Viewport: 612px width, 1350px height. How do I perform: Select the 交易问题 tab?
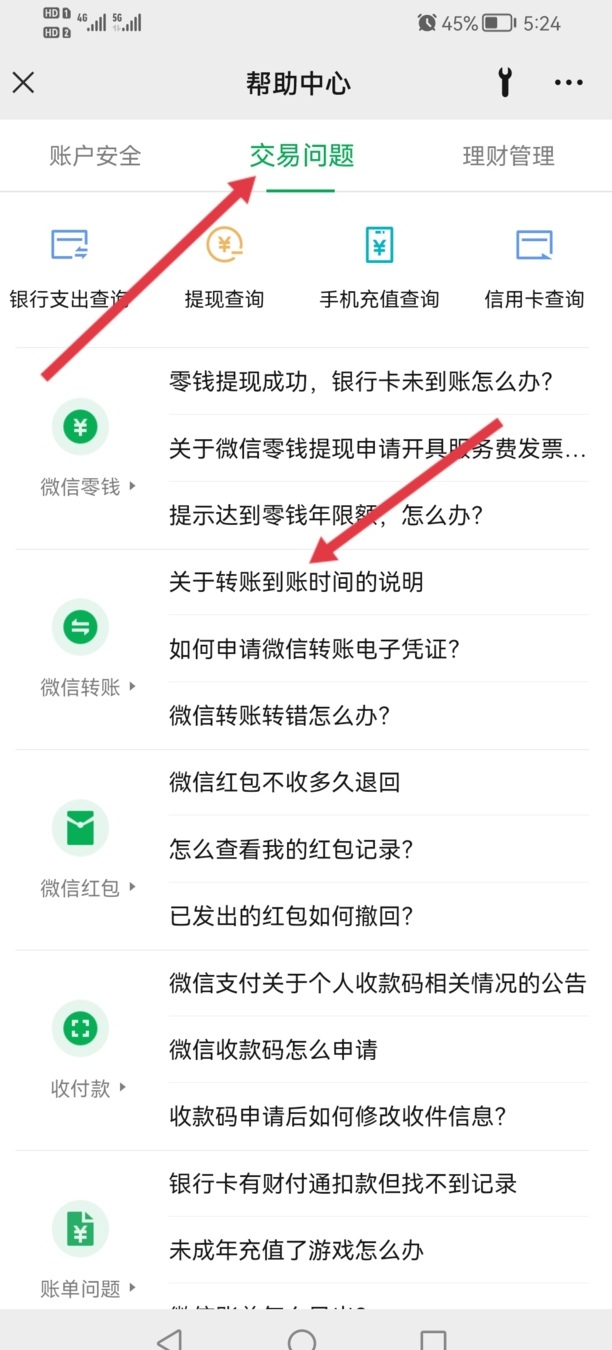tap(302, 156)
